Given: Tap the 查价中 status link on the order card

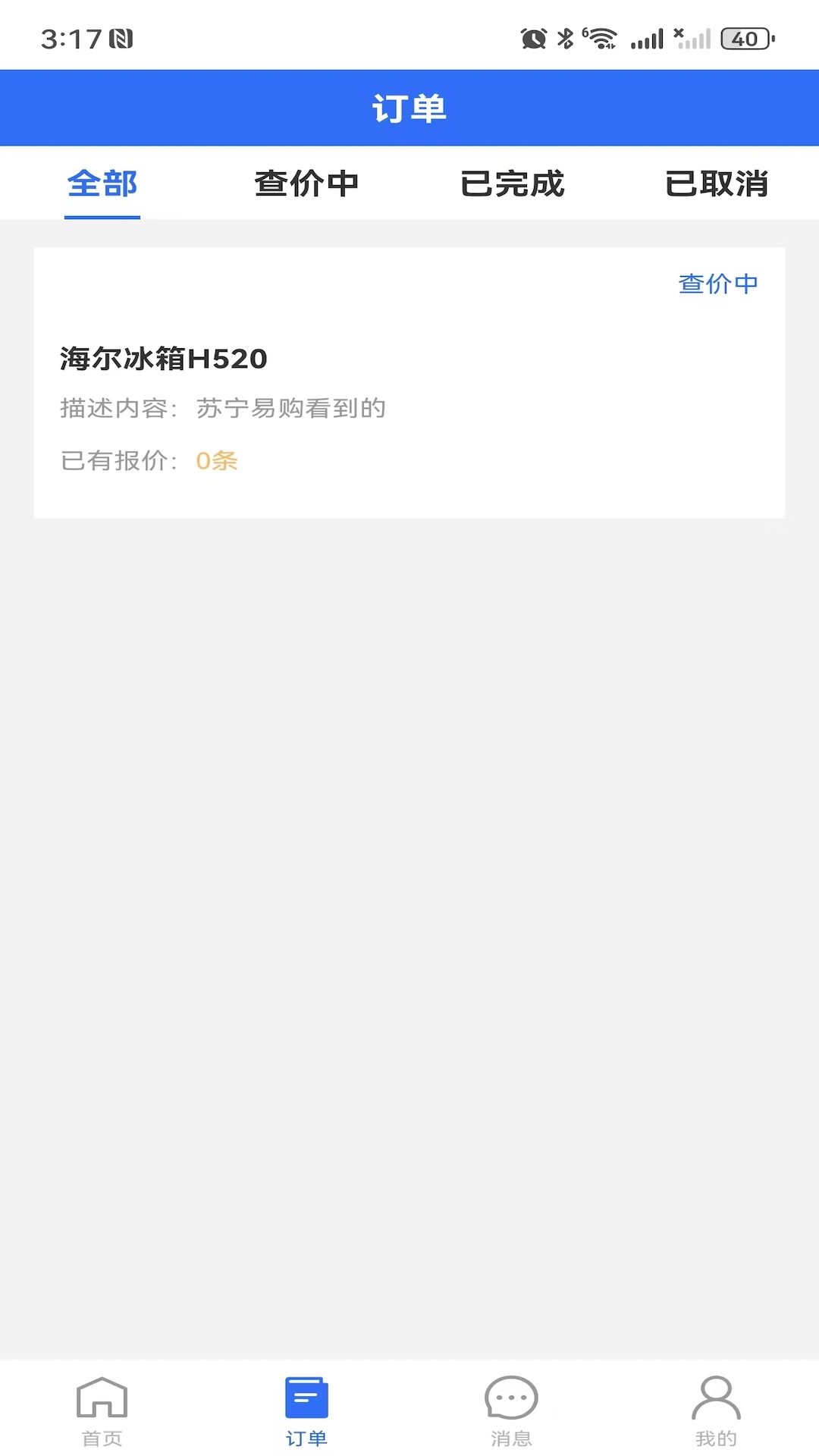Looking at the screenshot, I should (x=718, y=283).
